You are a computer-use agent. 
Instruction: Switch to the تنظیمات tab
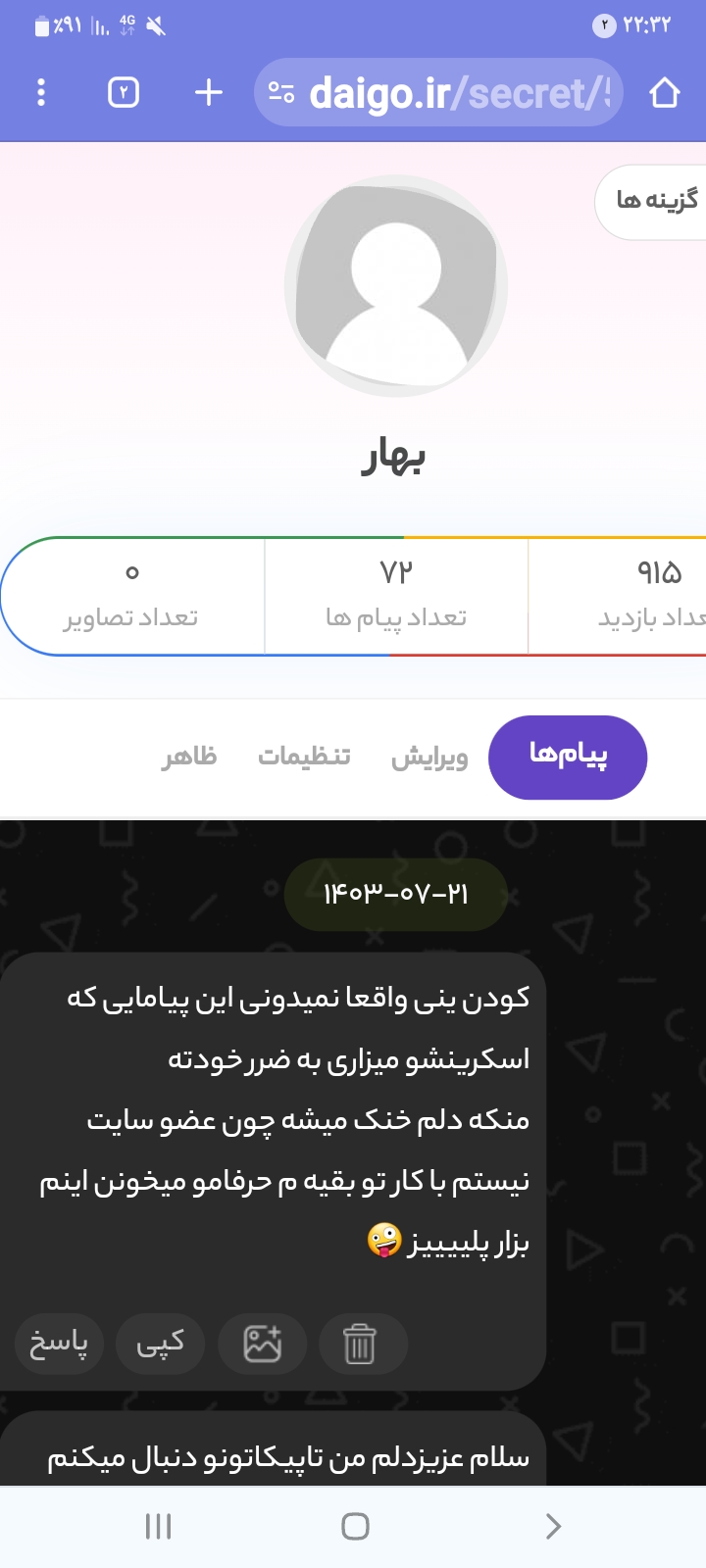(x=304, y=757)
